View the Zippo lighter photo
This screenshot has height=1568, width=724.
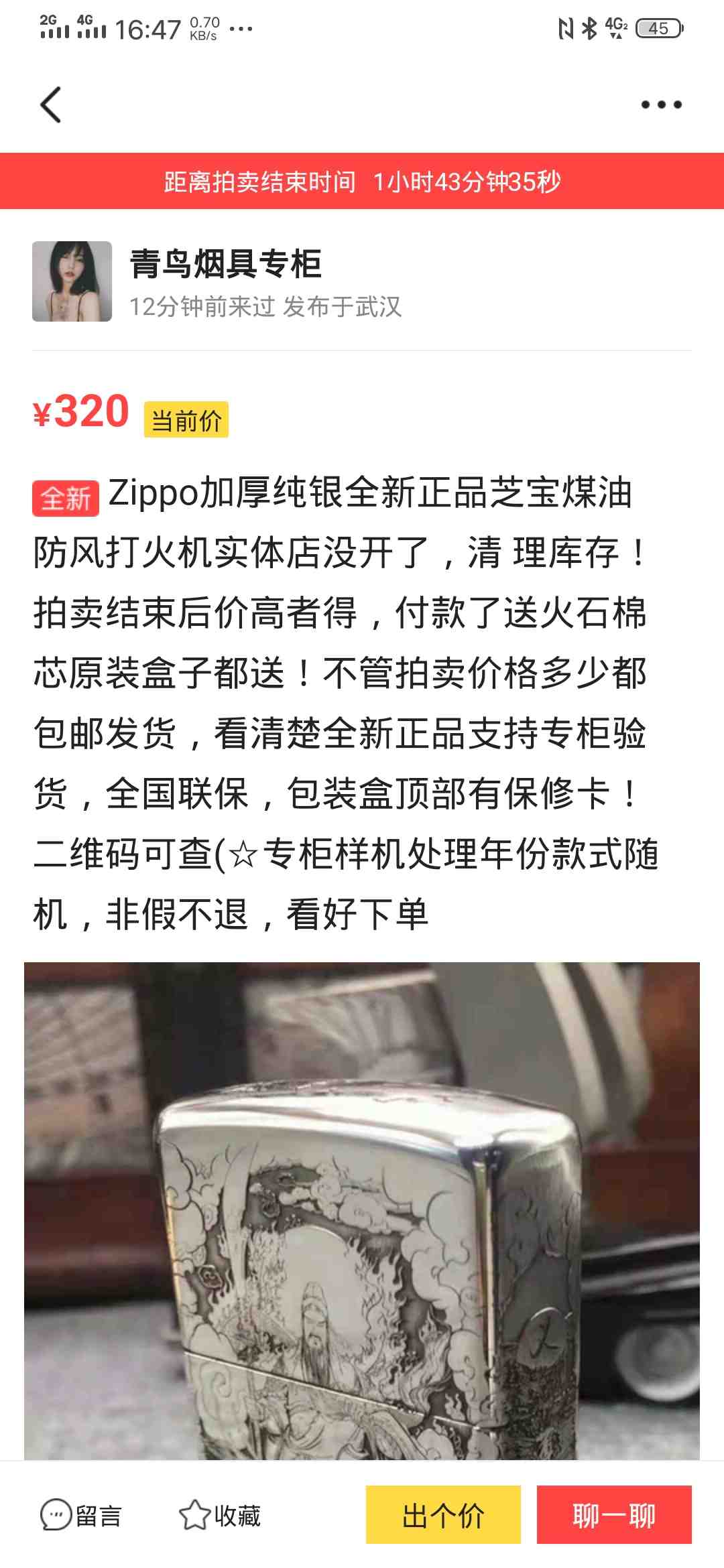(x=362, y=1210)
